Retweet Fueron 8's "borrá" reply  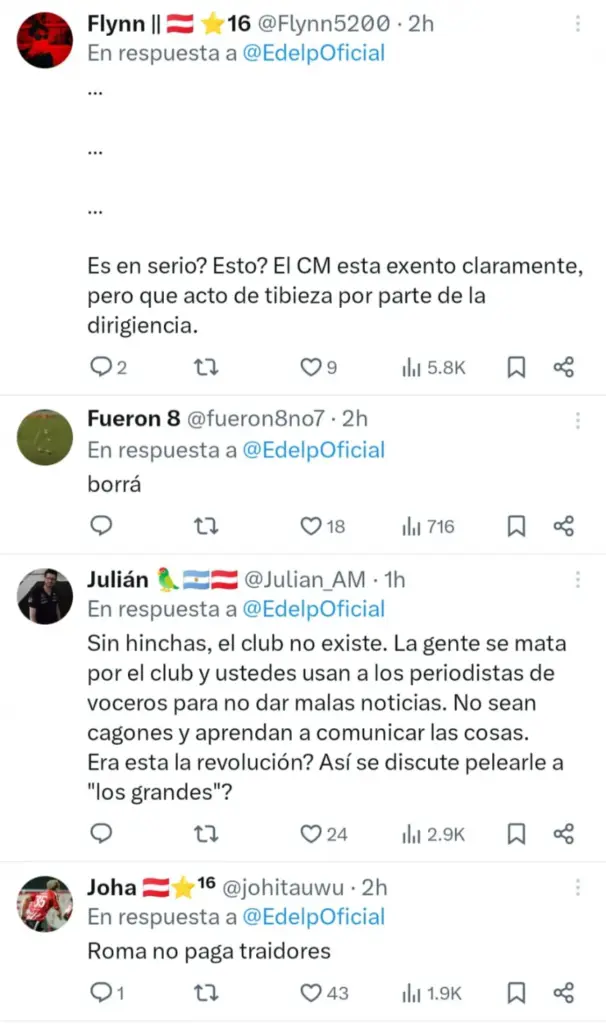tap(205, 526)
